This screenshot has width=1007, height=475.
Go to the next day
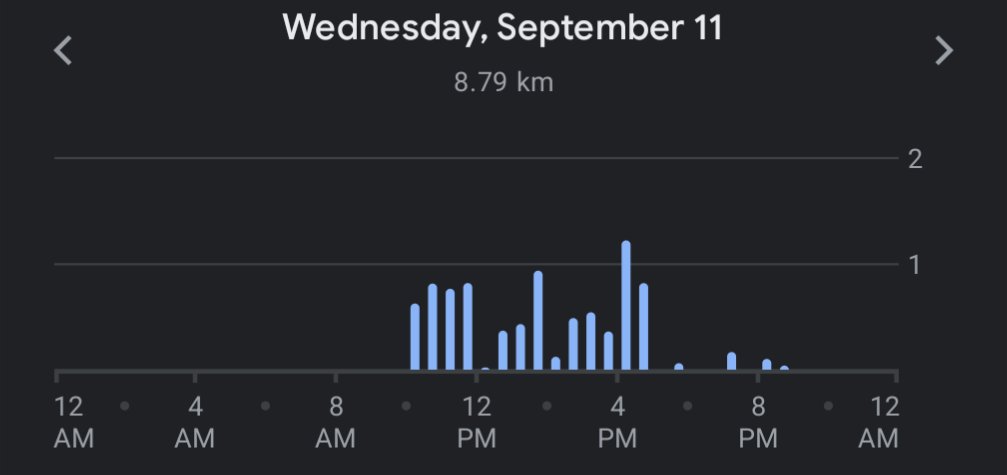pos(943,50)
